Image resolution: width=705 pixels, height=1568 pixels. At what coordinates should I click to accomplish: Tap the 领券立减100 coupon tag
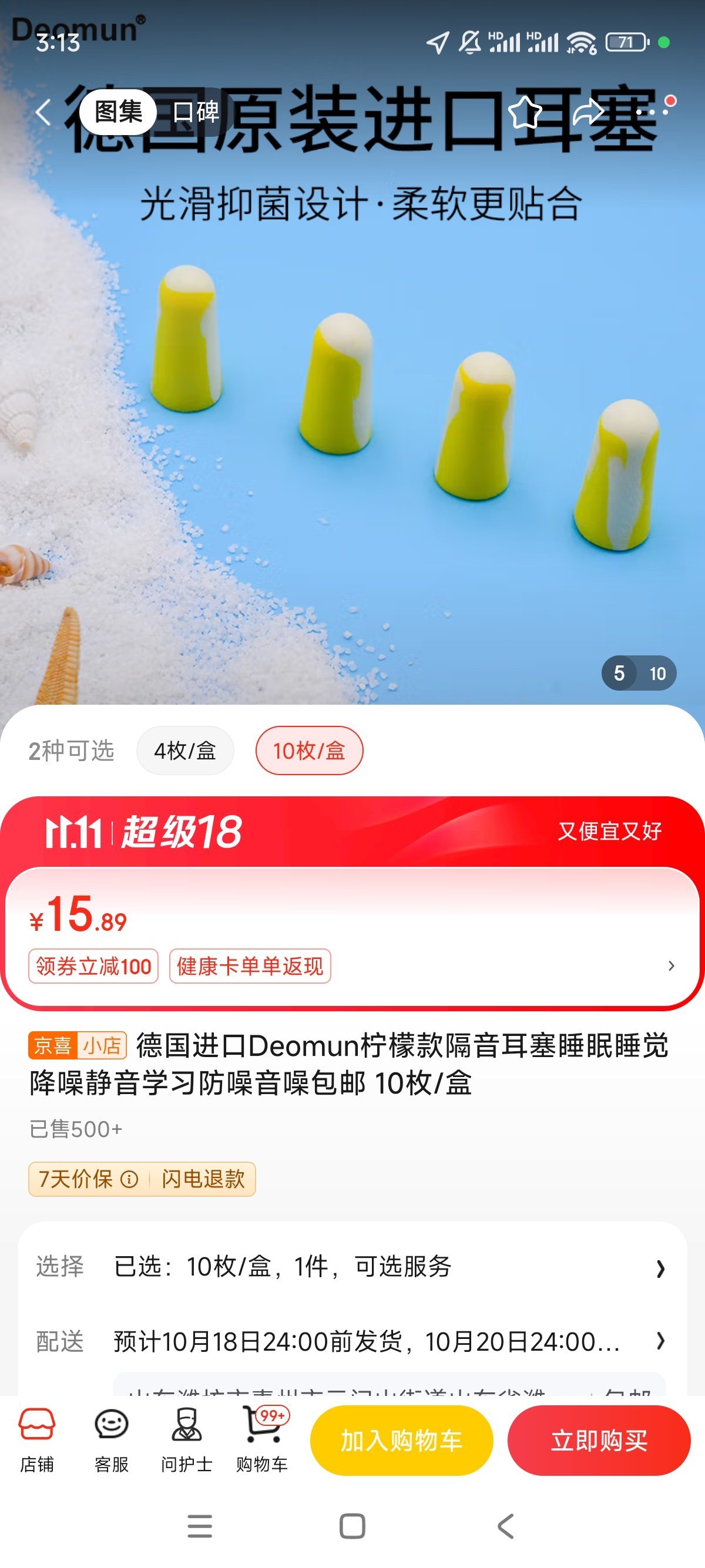[x=93, y=966]
